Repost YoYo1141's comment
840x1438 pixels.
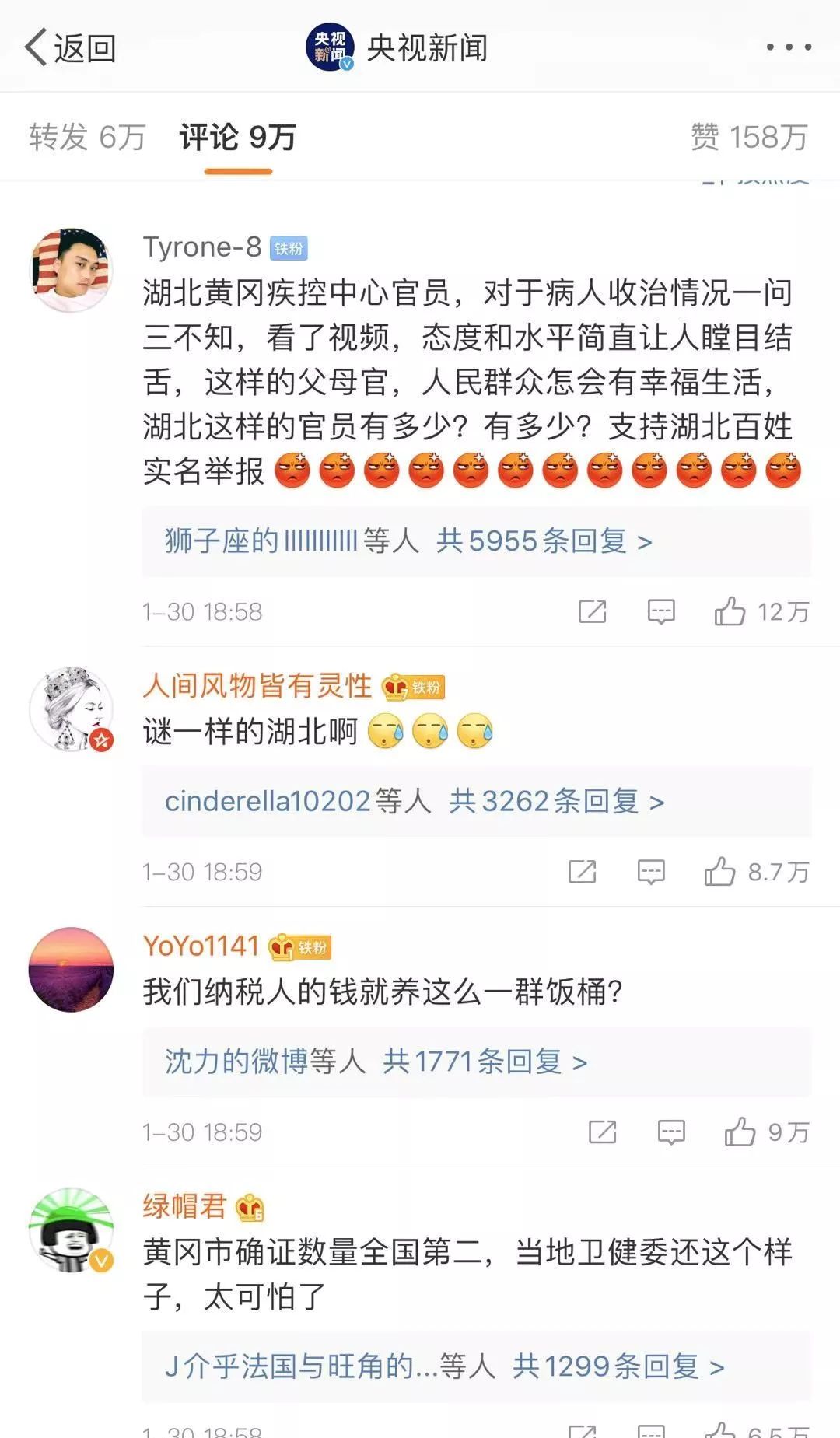click(x=603, y=1132)
